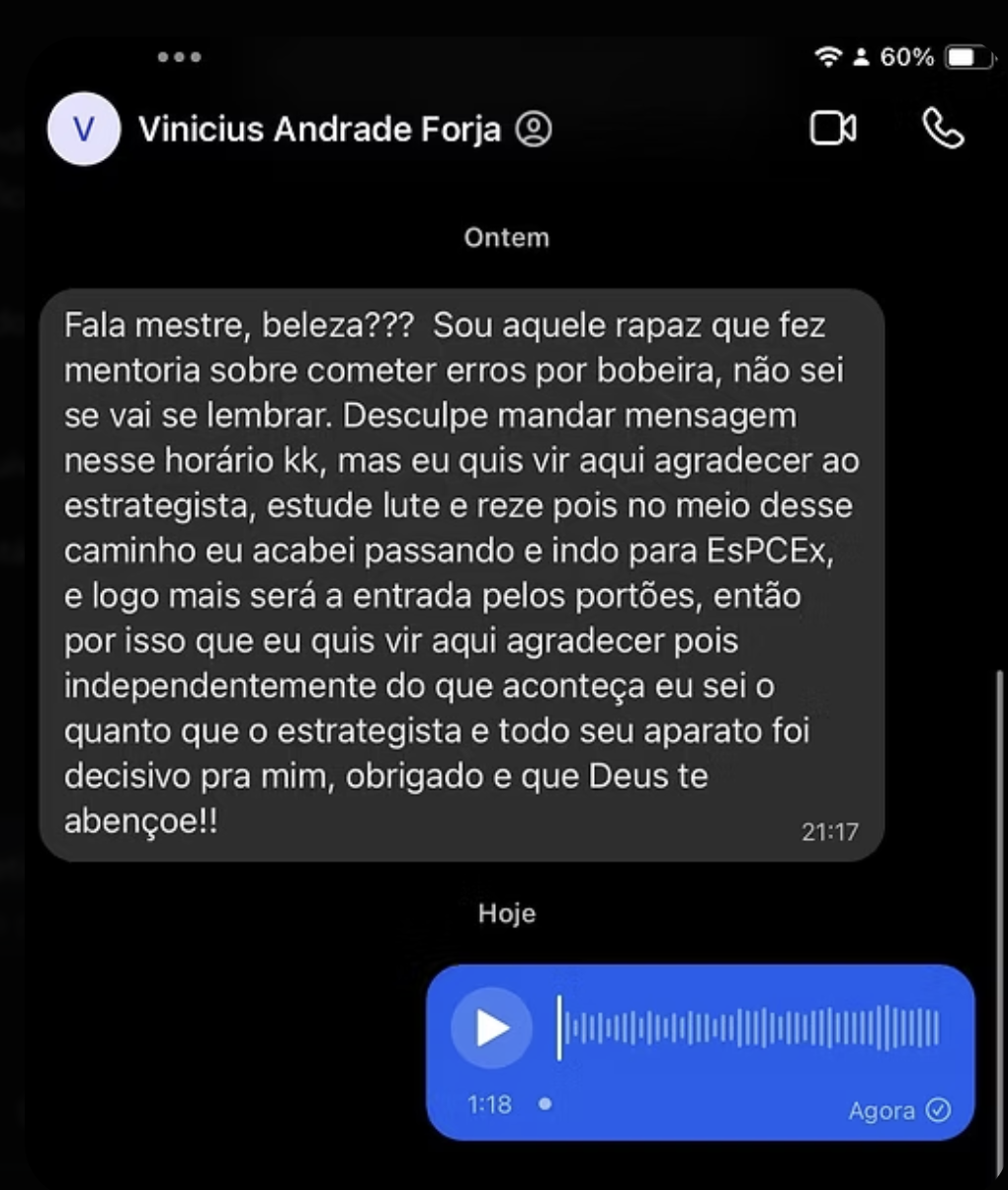Open the three-dots menu at the top
1008x1190 pixels.
[x=178, y=57]
